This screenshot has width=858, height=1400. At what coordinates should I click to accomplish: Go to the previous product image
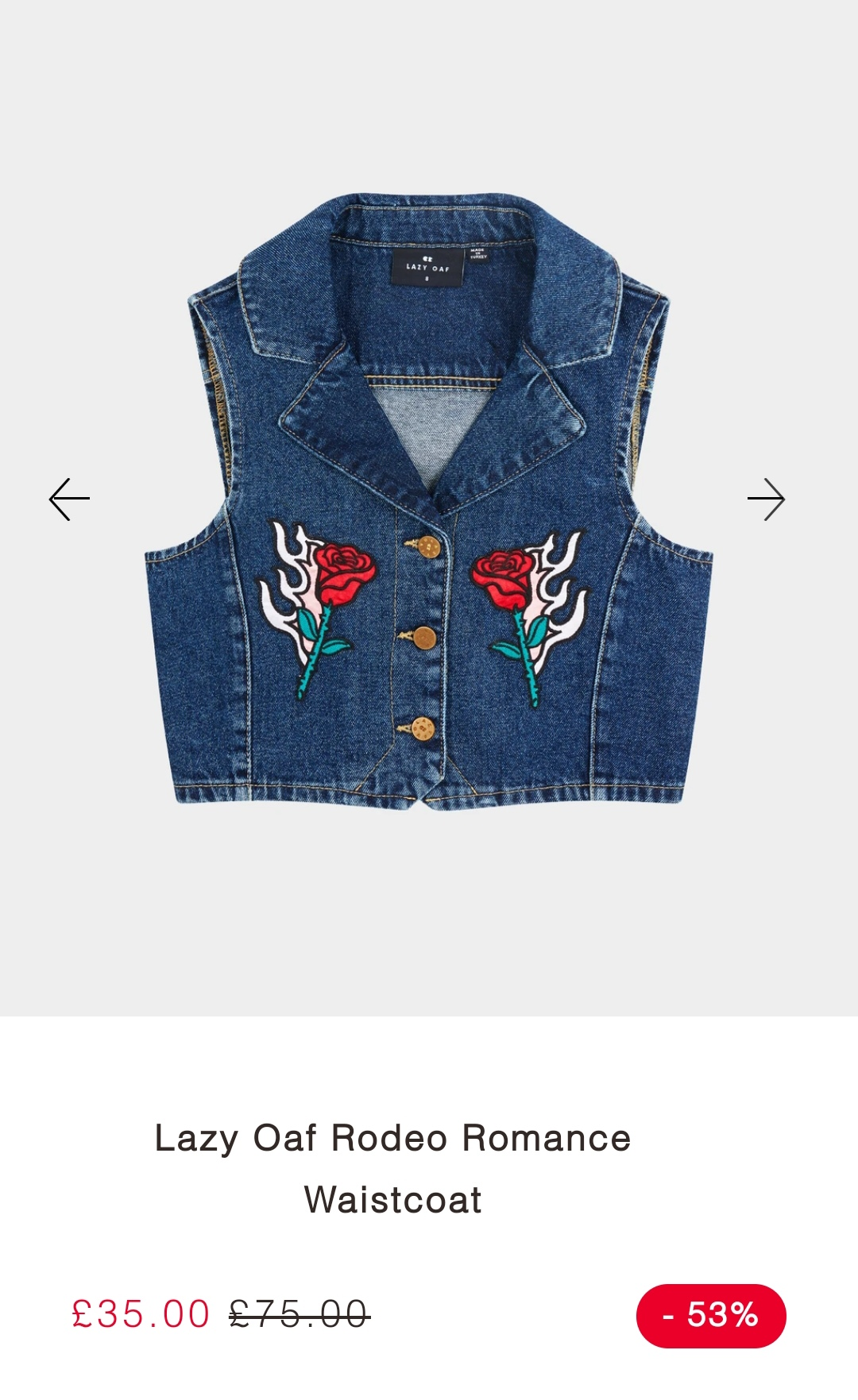[70, 499]
